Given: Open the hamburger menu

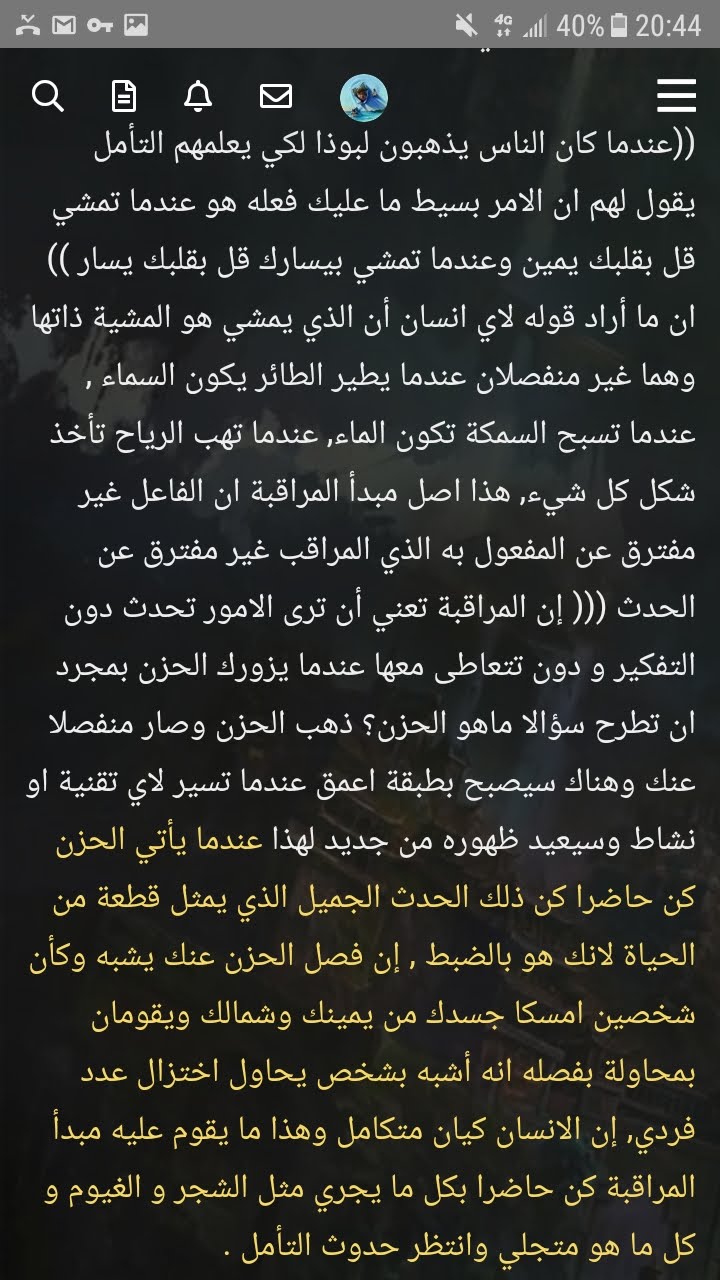Looking at the screenshot, I should point(676,96).
